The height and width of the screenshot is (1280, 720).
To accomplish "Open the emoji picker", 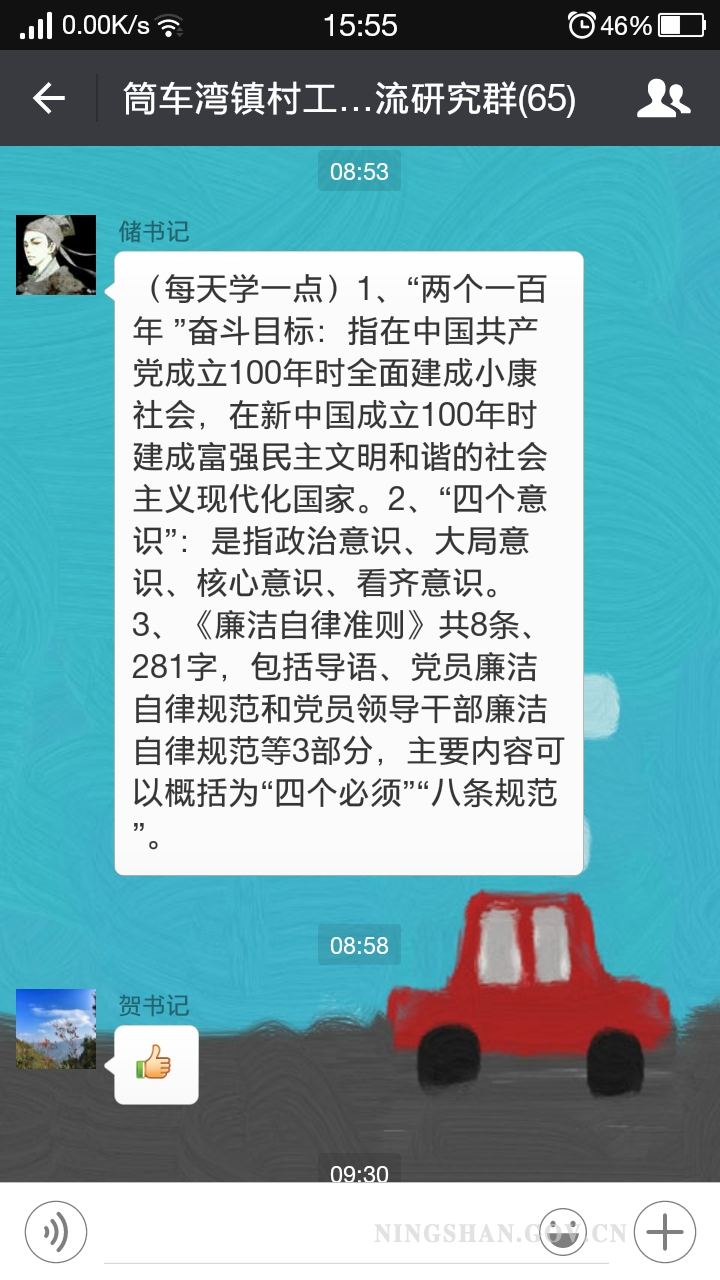I will (x=566, y=1232).
